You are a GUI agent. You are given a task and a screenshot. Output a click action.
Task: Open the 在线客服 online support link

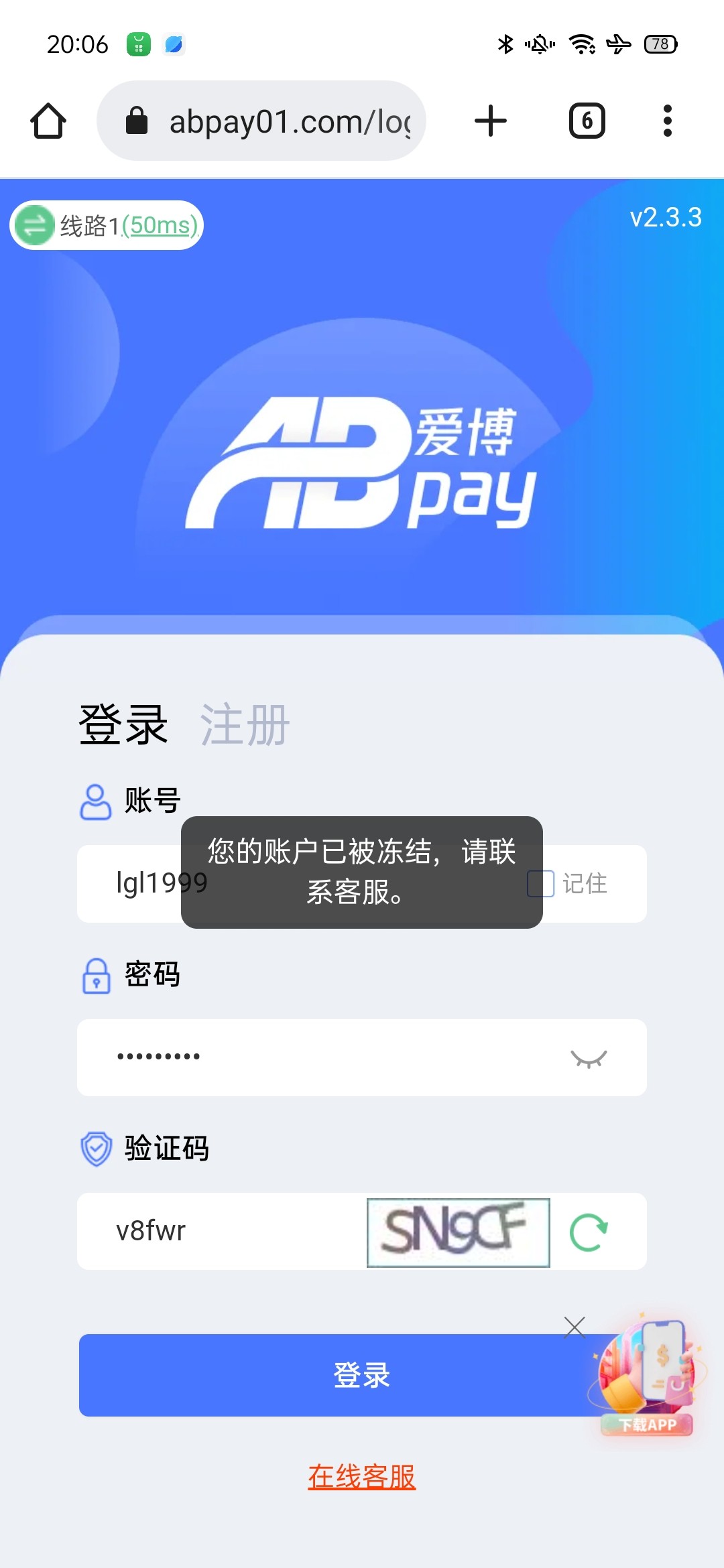point(362,1477)
